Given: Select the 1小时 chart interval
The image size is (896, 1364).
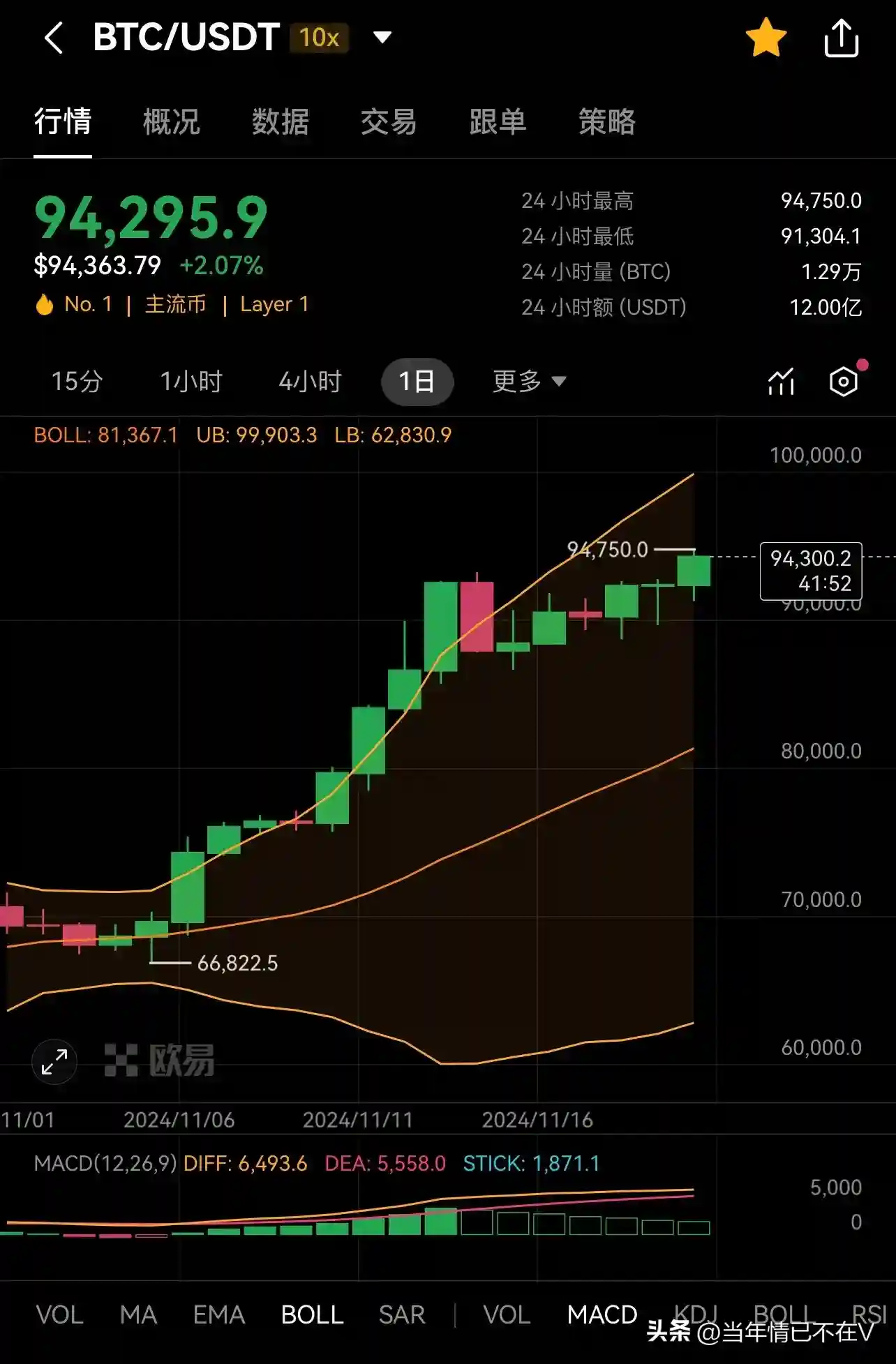Looking at the screenshot, I should pyautogui.click(x=191, y=382).
